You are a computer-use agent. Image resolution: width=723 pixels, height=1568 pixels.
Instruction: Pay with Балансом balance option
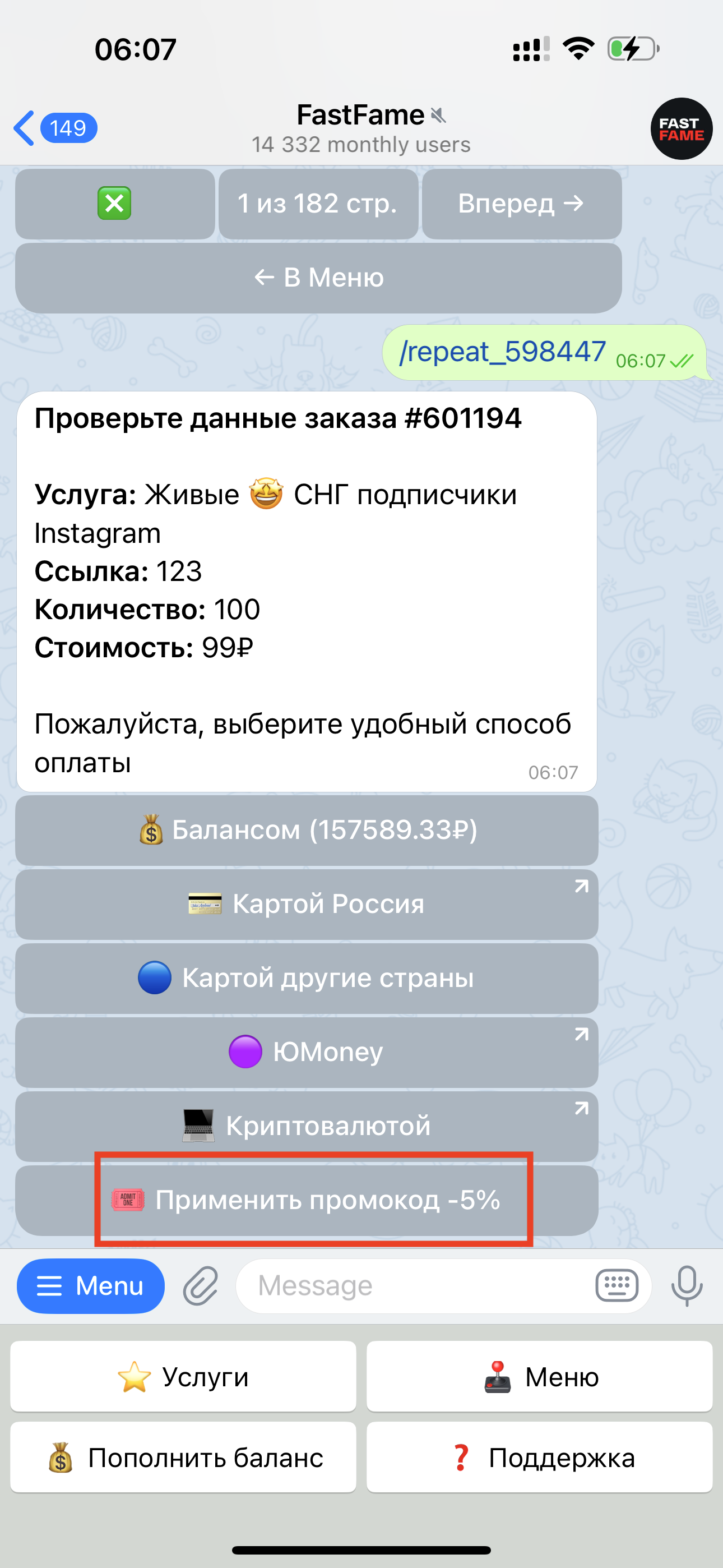pyautogui.click(x=307, y=830)
